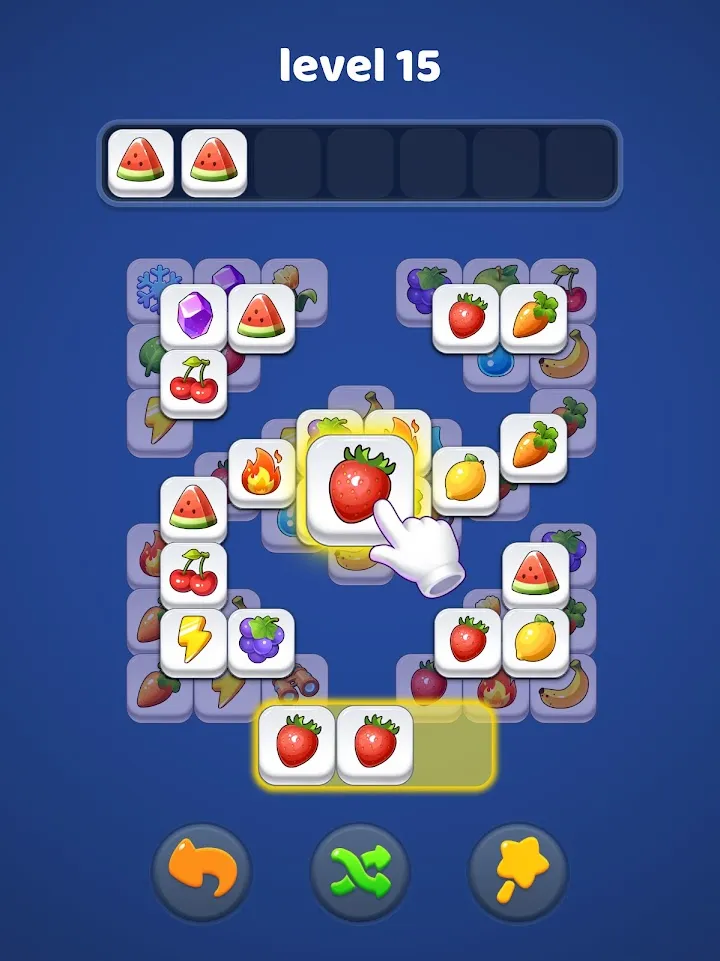Tap the large highlighted strawberry tile
Viewport: 720px width, 961px height.
355,480
